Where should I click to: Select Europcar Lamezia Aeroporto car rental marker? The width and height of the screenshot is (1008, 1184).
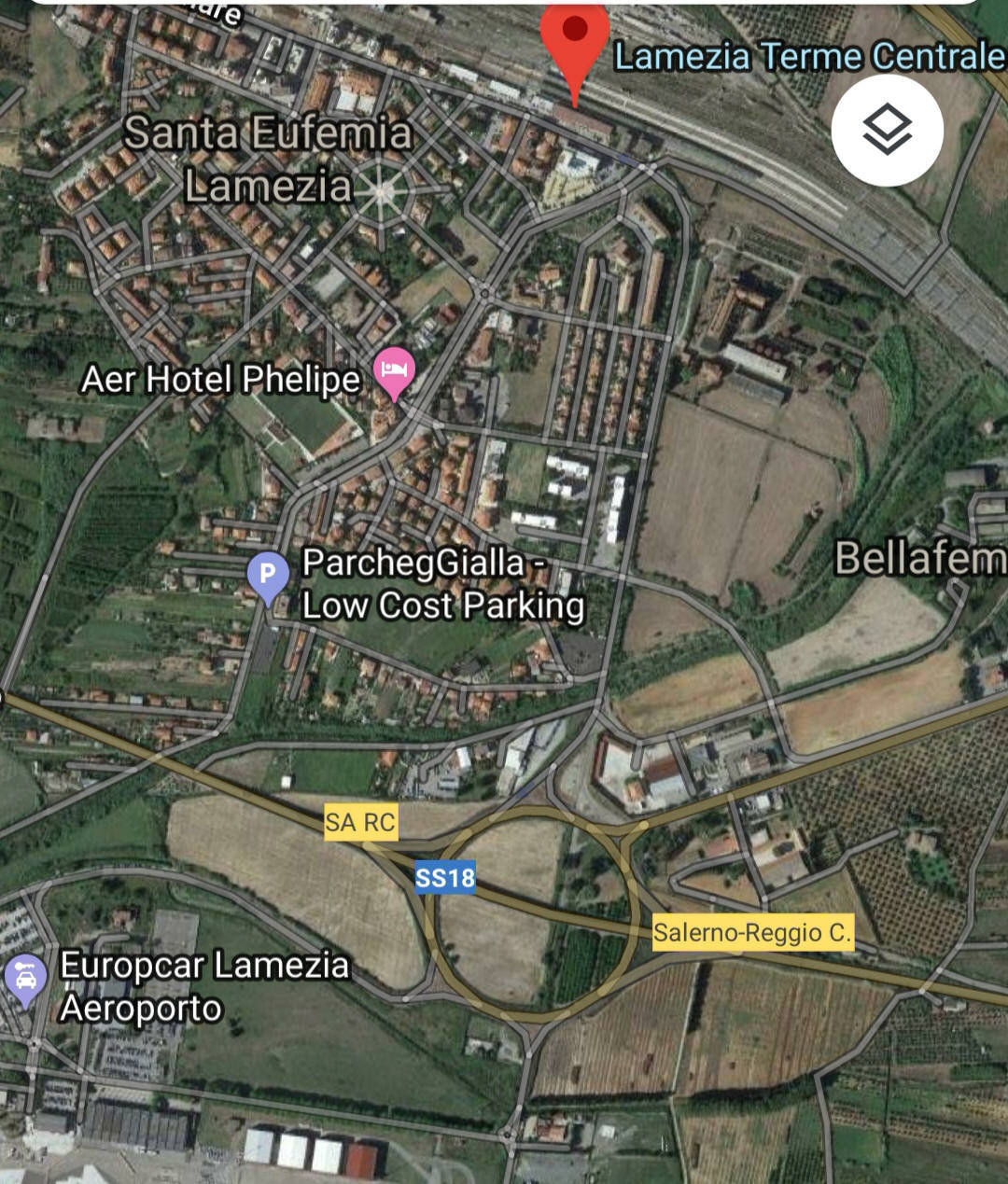click(25, 977)
